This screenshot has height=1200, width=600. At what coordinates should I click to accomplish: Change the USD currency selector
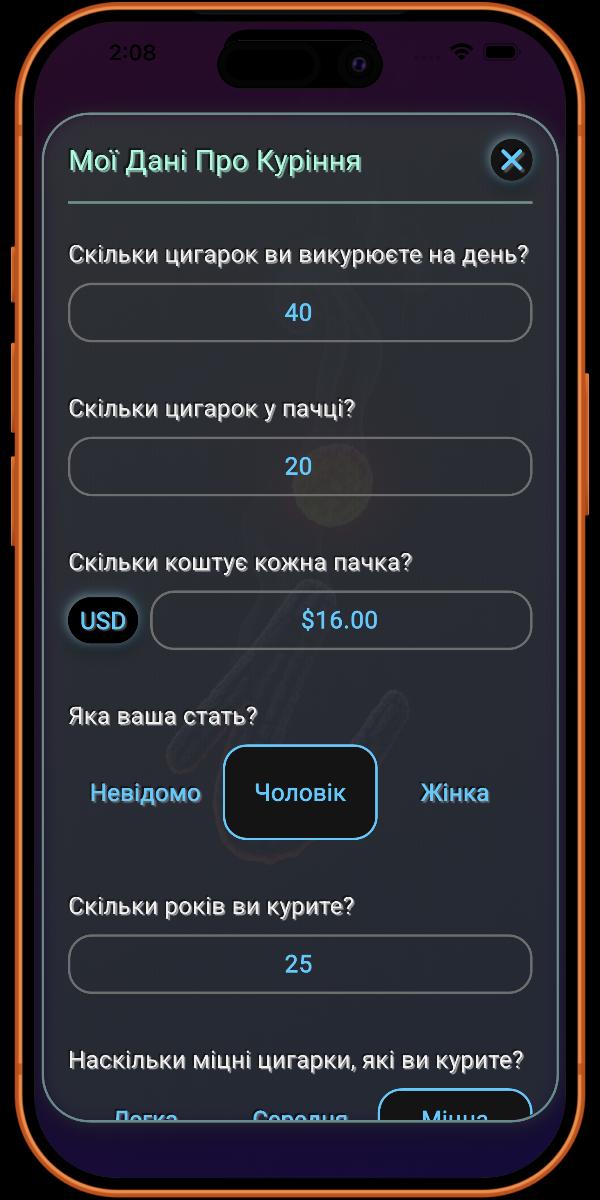[x=103, y=621]
